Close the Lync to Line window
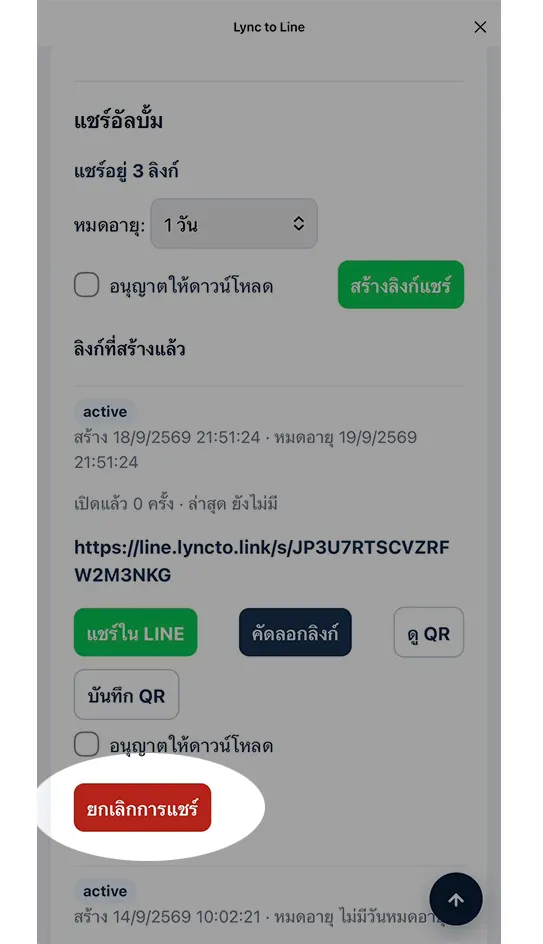543x944 pixels. pyautogui.click(x=480, y=27)
